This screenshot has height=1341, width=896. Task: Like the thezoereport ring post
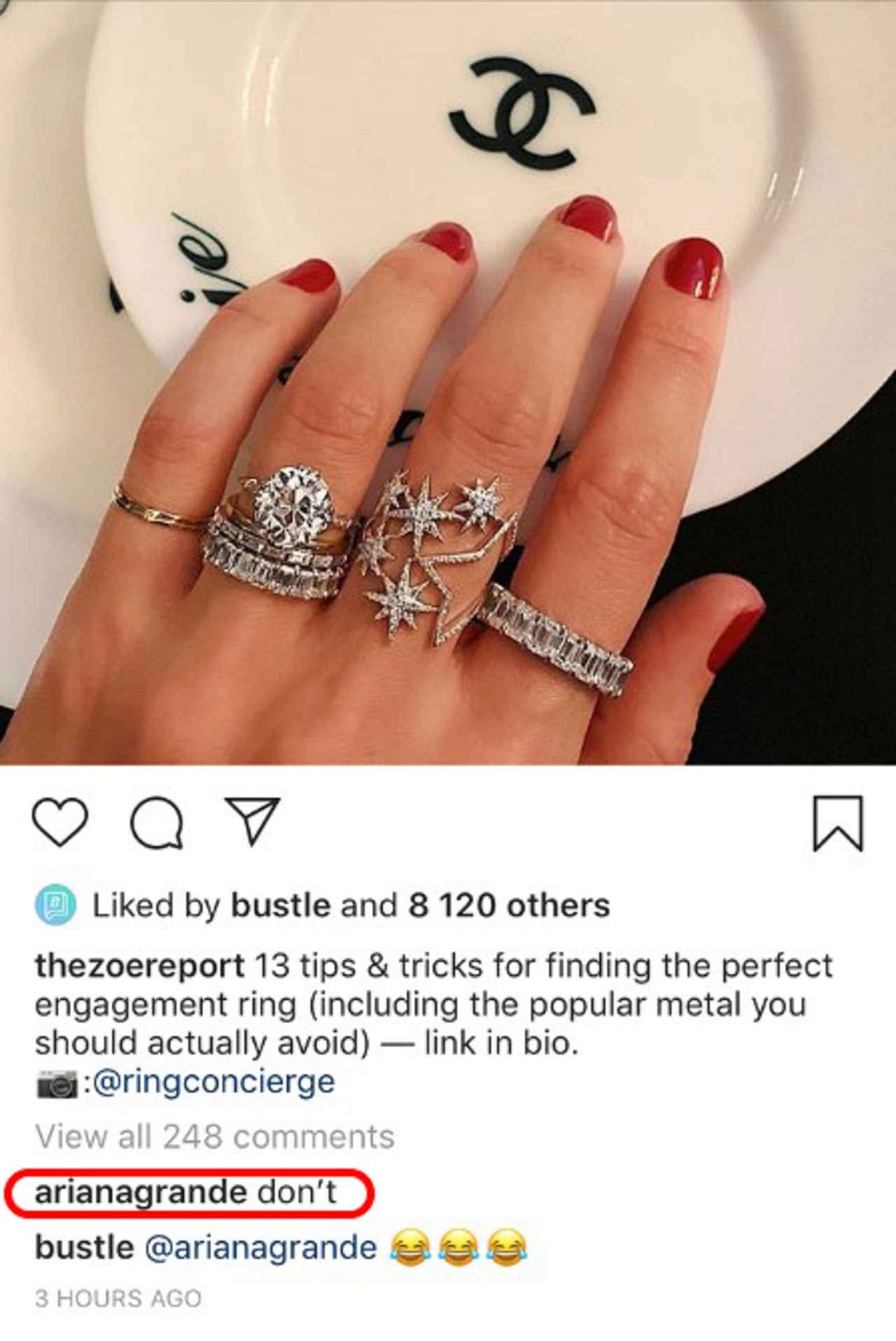(60, 822)
